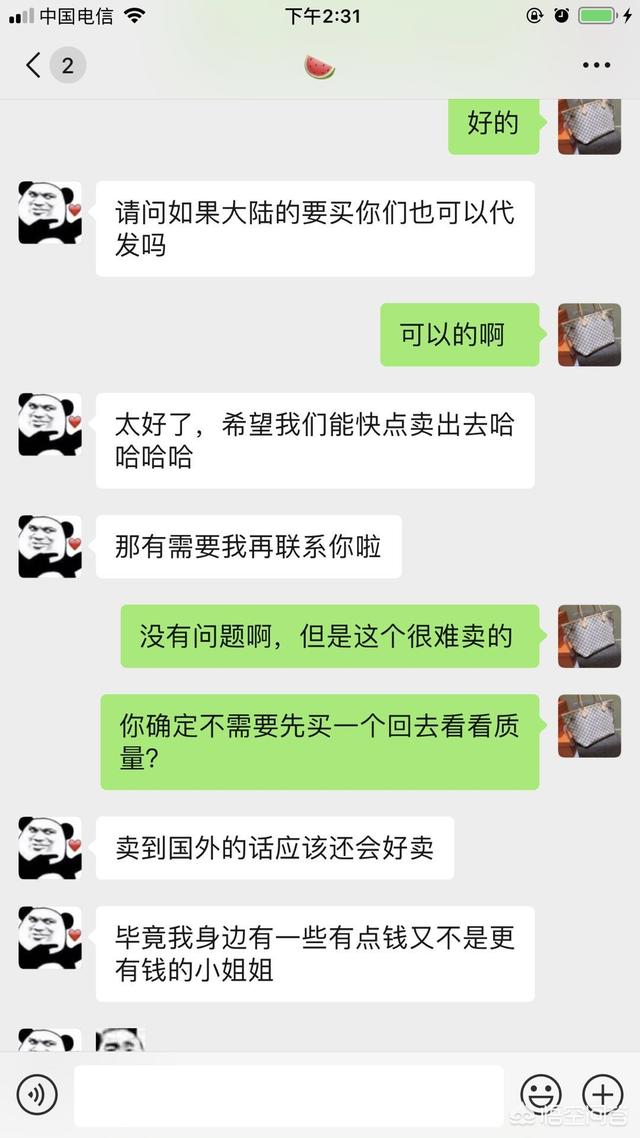Open the three-dot chat options menu
The image size is (640, 1138).
(596, 66)
